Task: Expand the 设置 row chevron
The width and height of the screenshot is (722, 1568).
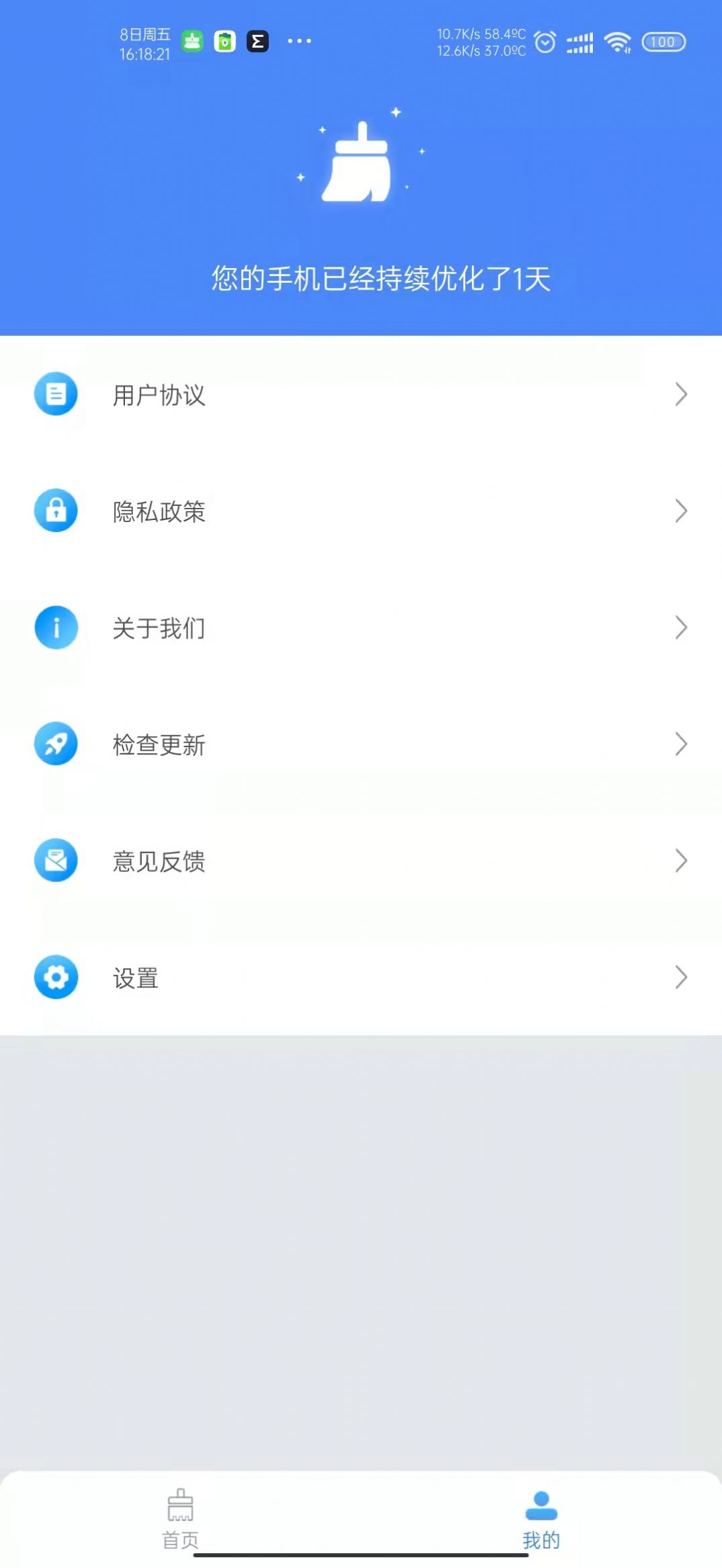Action: tap(680, 977)
